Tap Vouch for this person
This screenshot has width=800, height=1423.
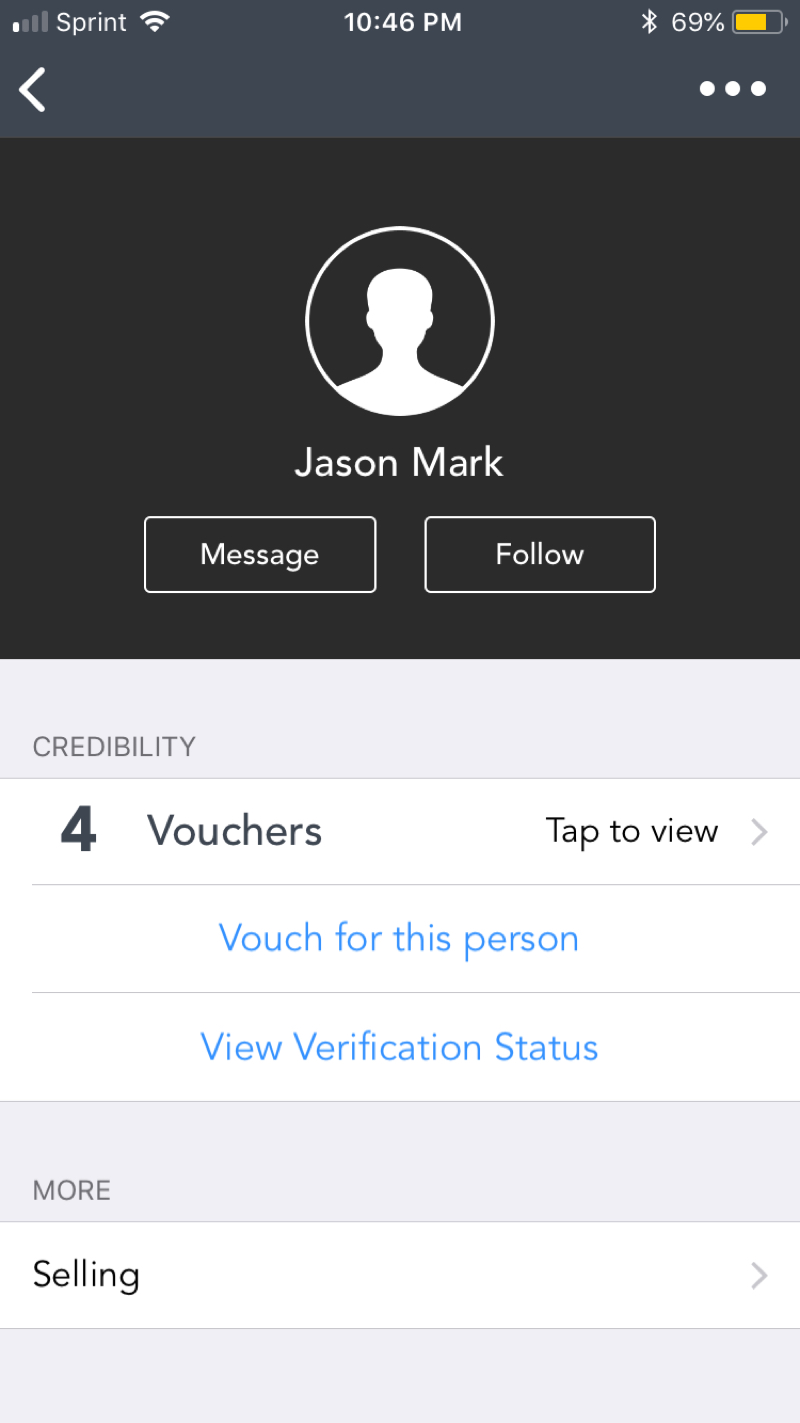point(399,939)
